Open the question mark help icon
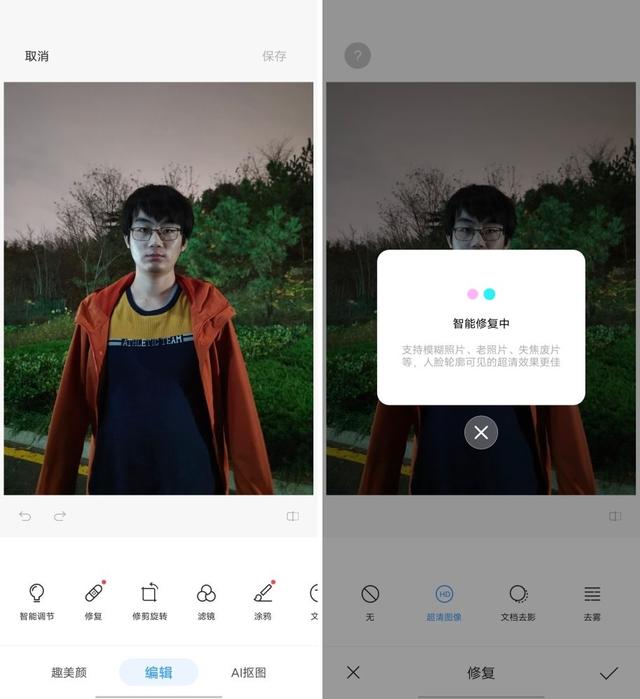 point(357,56)
